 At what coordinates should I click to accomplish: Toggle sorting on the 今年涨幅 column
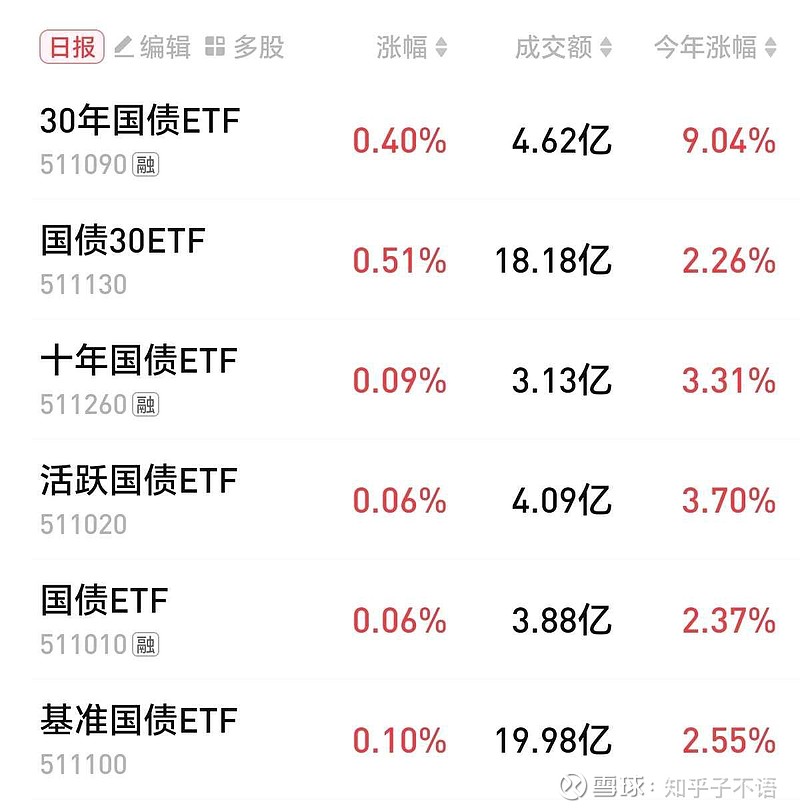pyautogui.click(x=718, y=47)
